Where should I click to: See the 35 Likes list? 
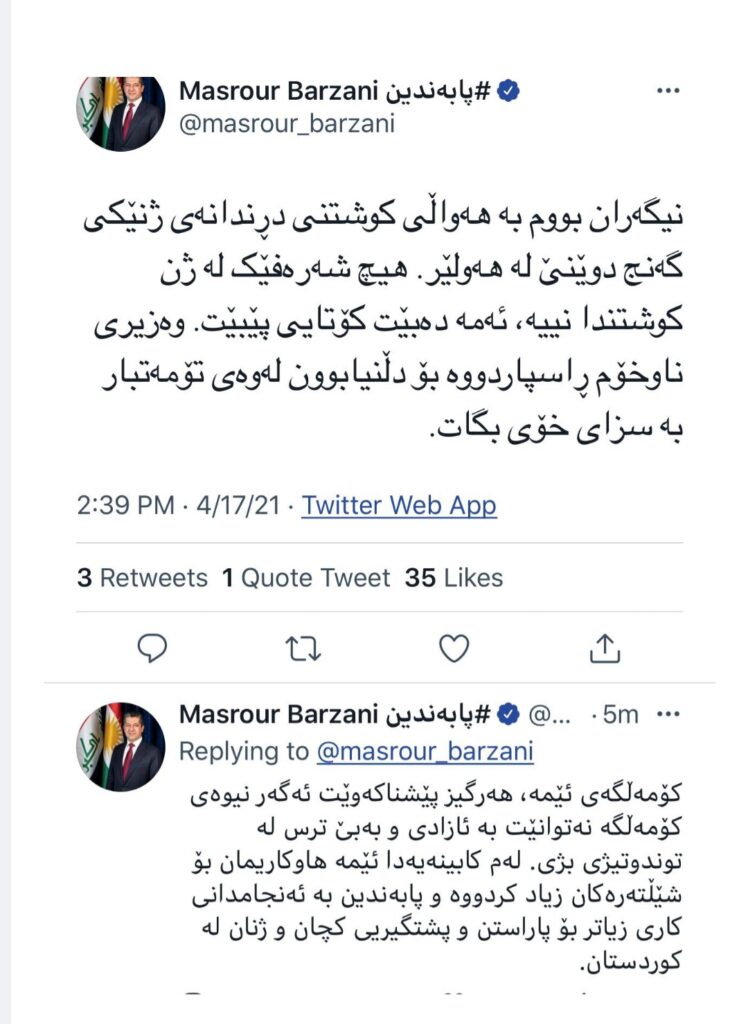pyautogui.click(x=453, y=577)
